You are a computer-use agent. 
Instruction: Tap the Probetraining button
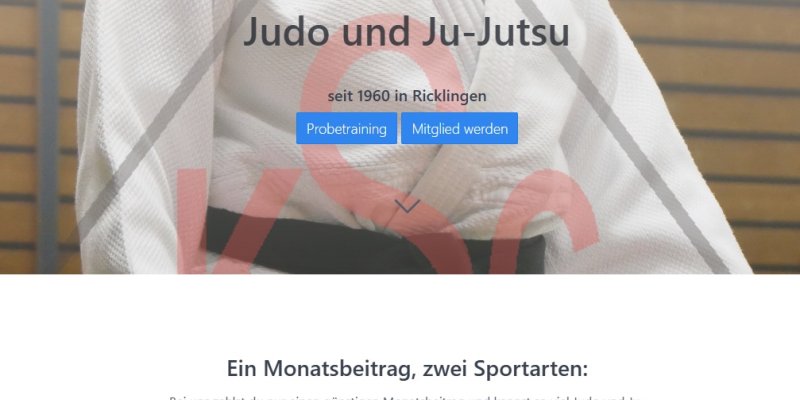click(346, 129)
